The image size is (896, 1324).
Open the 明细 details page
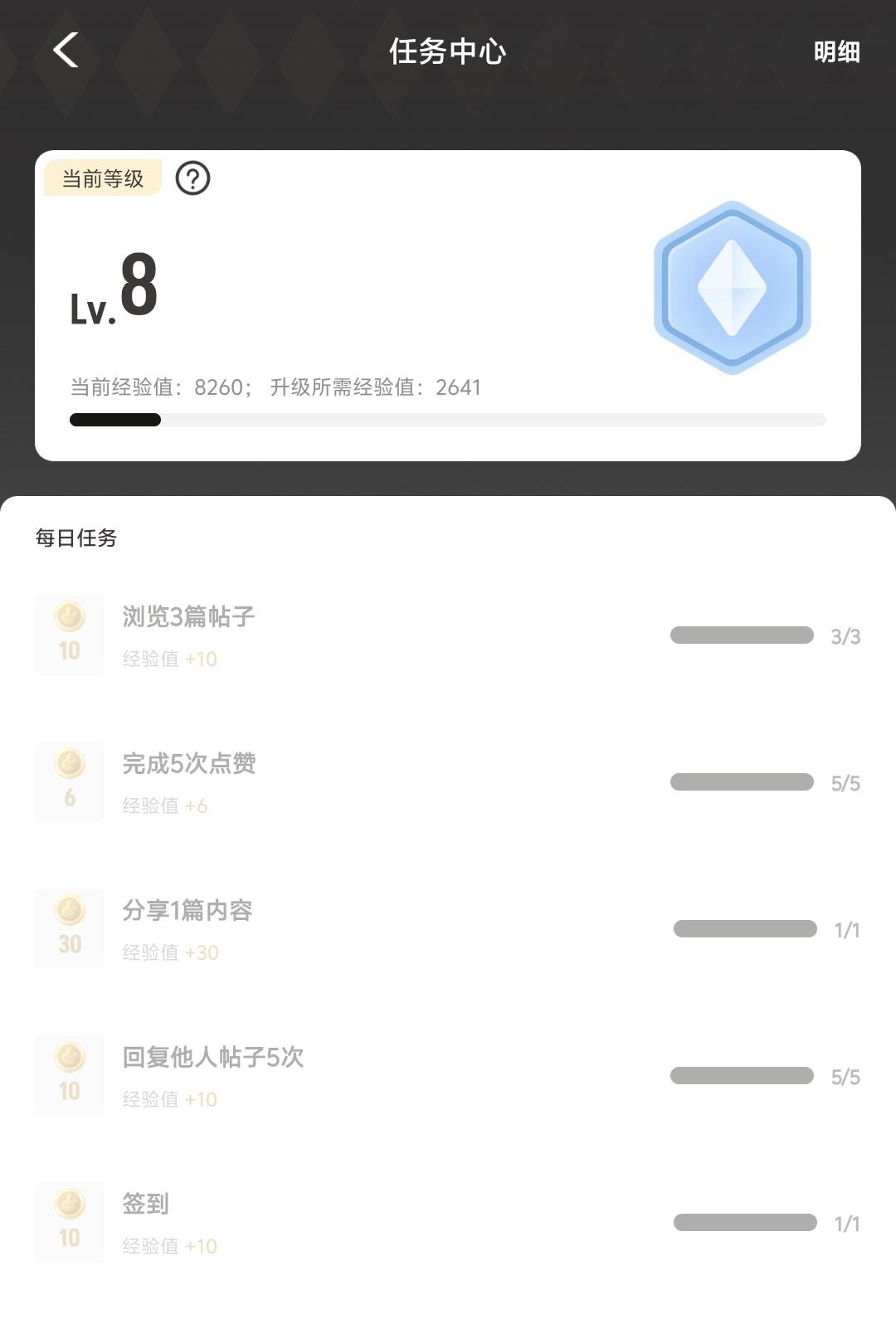(x=836, y=52)
